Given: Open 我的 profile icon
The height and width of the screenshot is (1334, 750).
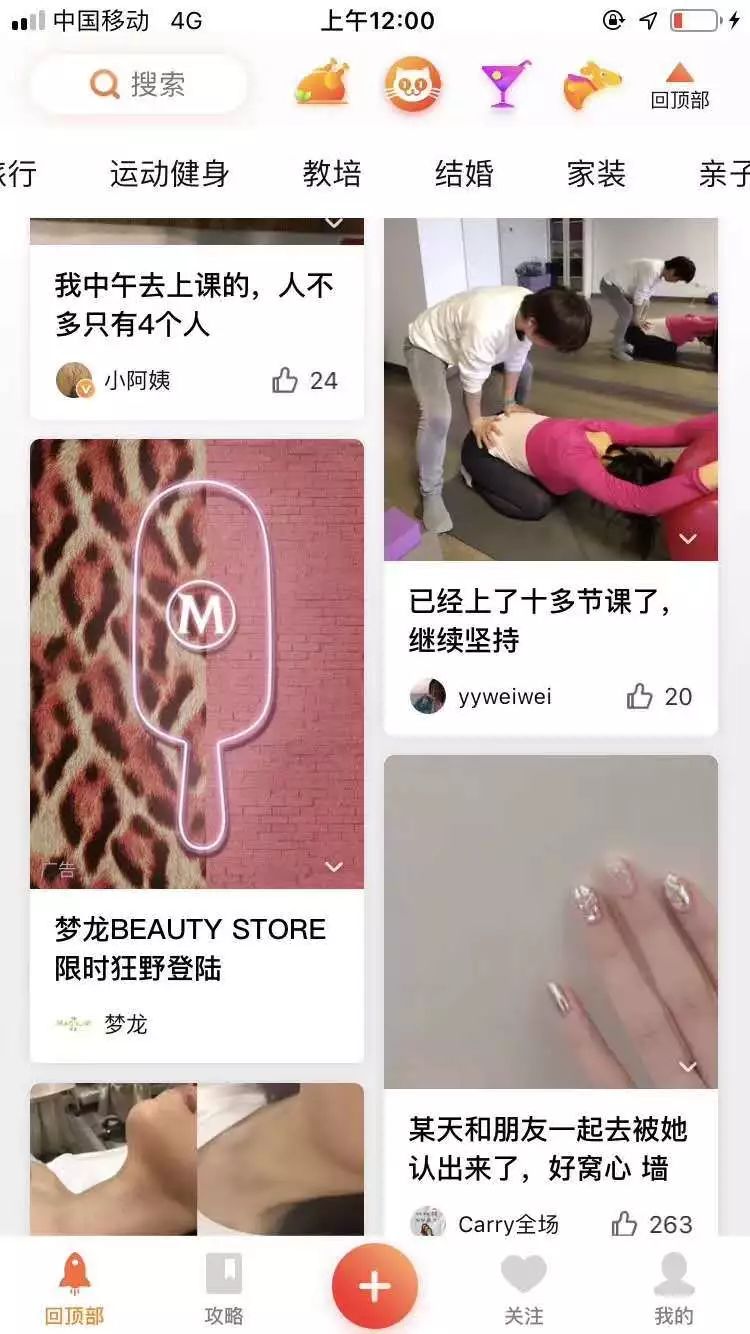Looking at the screenshot, I should click(x=674, y=1276).
